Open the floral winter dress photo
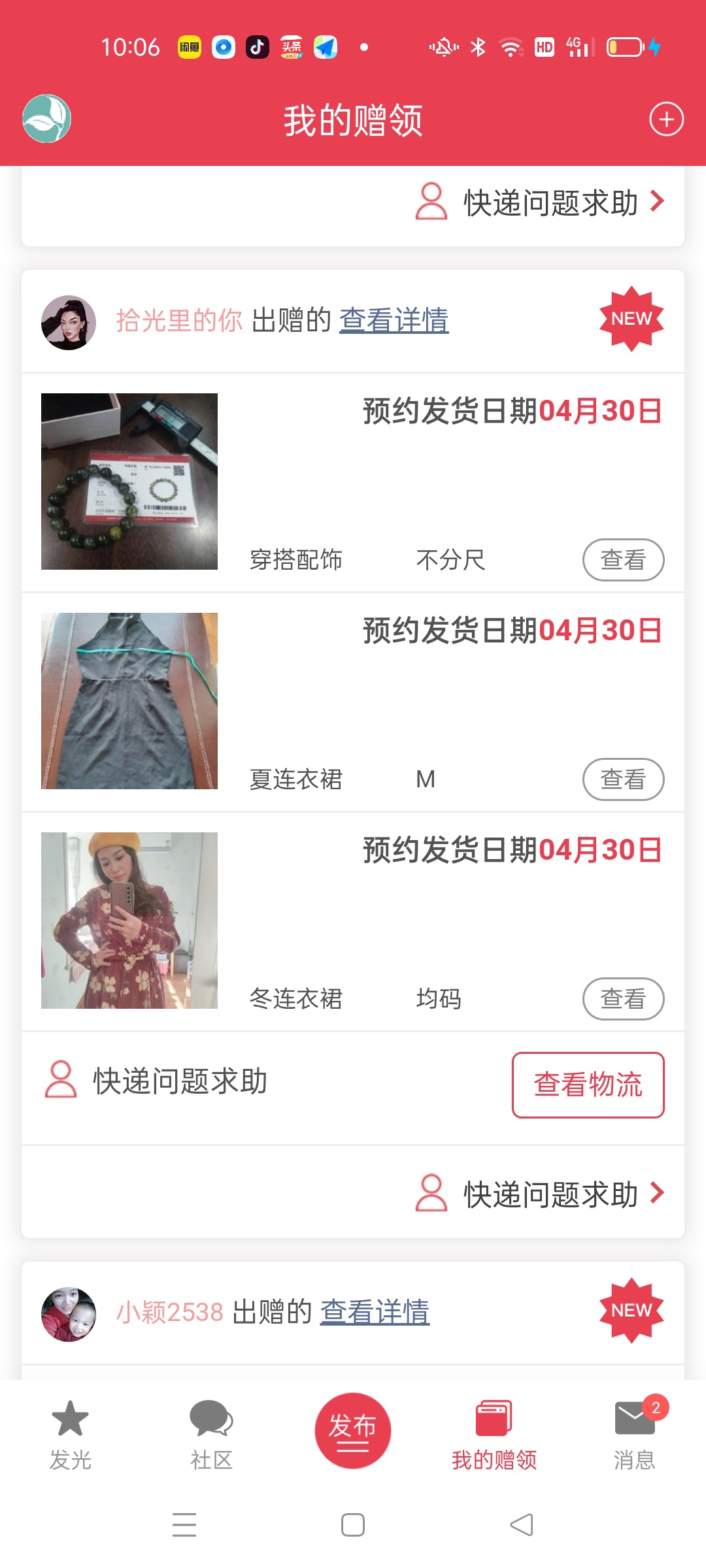Image resolution: width=706 pixels, height=1568 pixels. tap(129, 921)
